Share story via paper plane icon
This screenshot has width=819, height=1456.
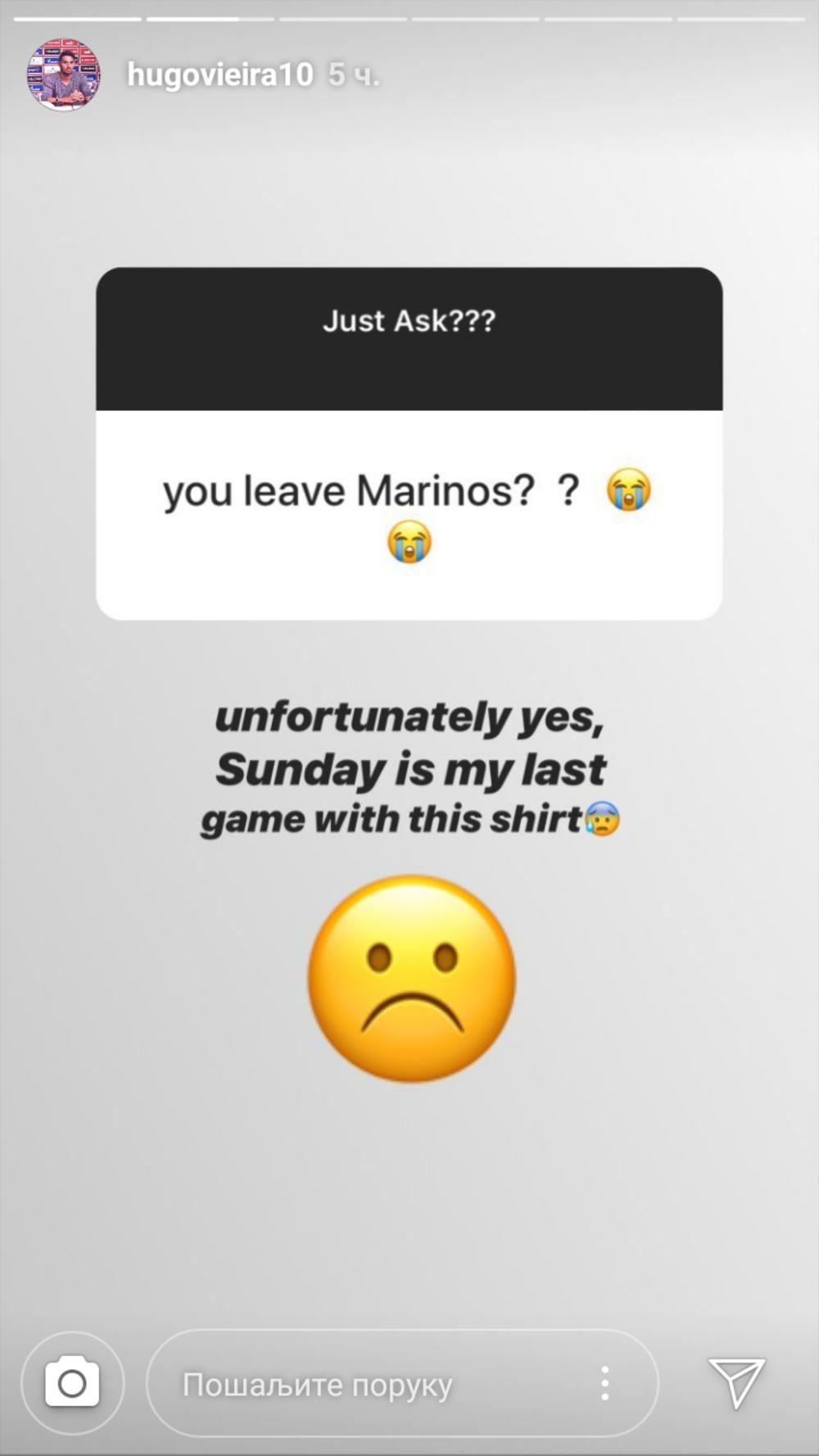pyautogui.click(x=736, y=1382)
